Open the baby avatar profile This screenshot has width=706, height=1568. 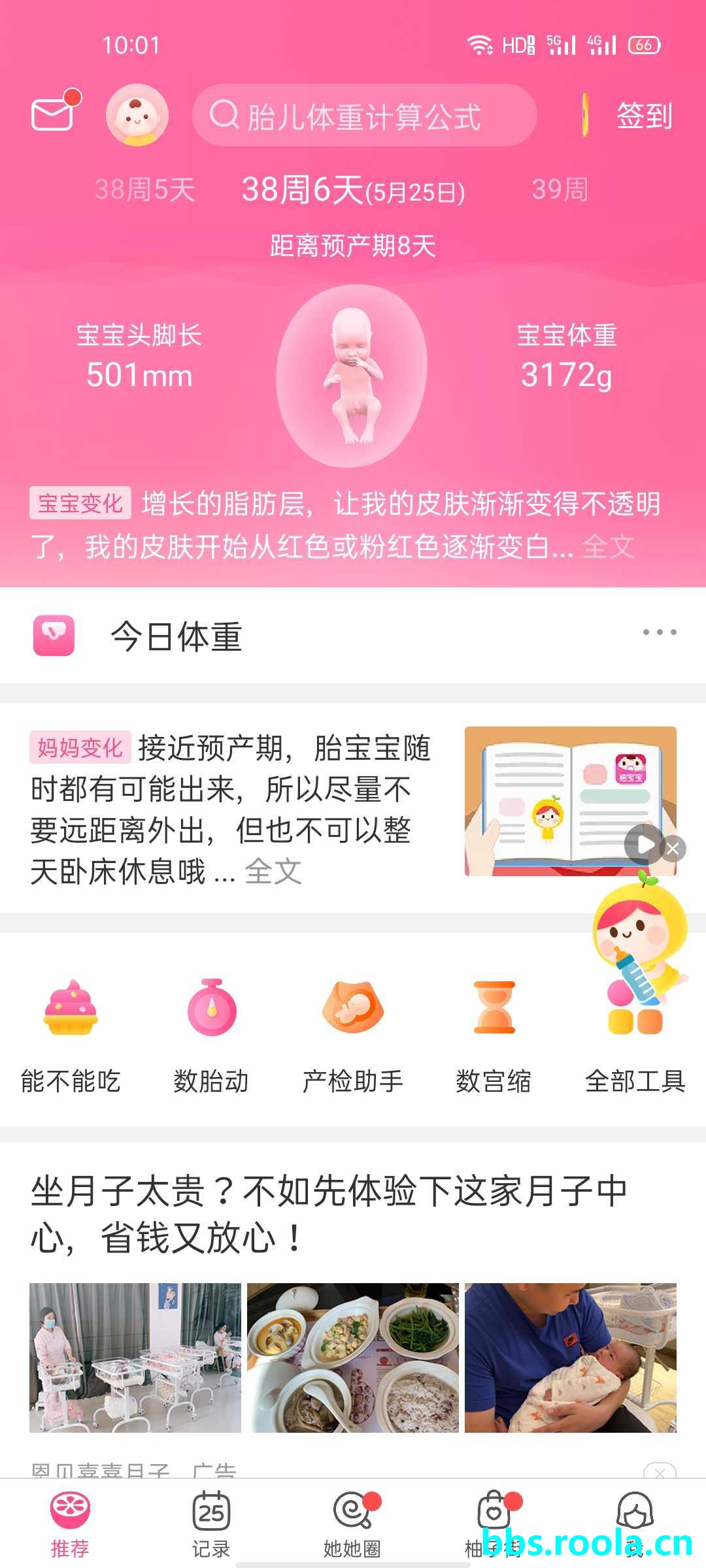coord(137,115)
